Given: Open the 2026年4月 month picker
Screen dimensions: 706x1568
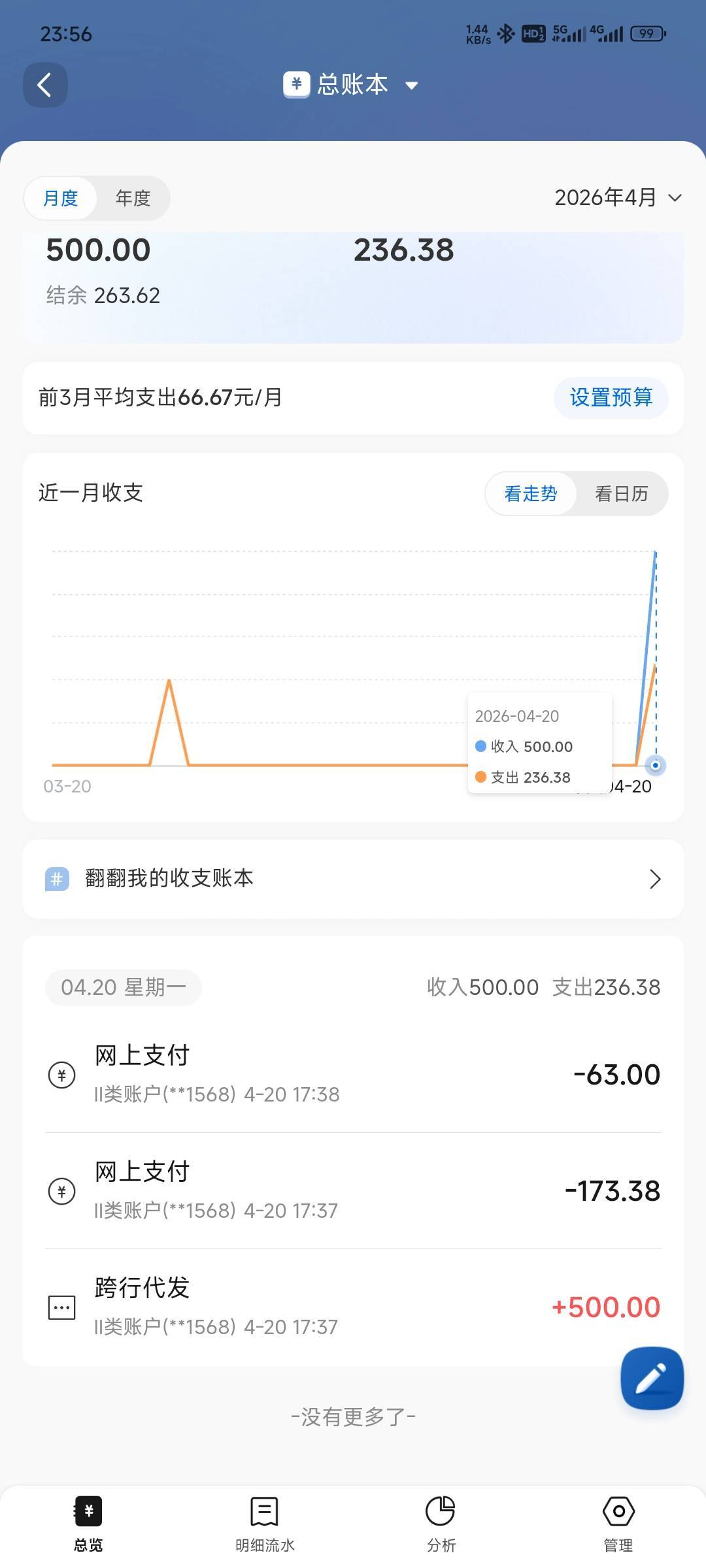Looking at the screenshot, I should click(x=618, y=197).
